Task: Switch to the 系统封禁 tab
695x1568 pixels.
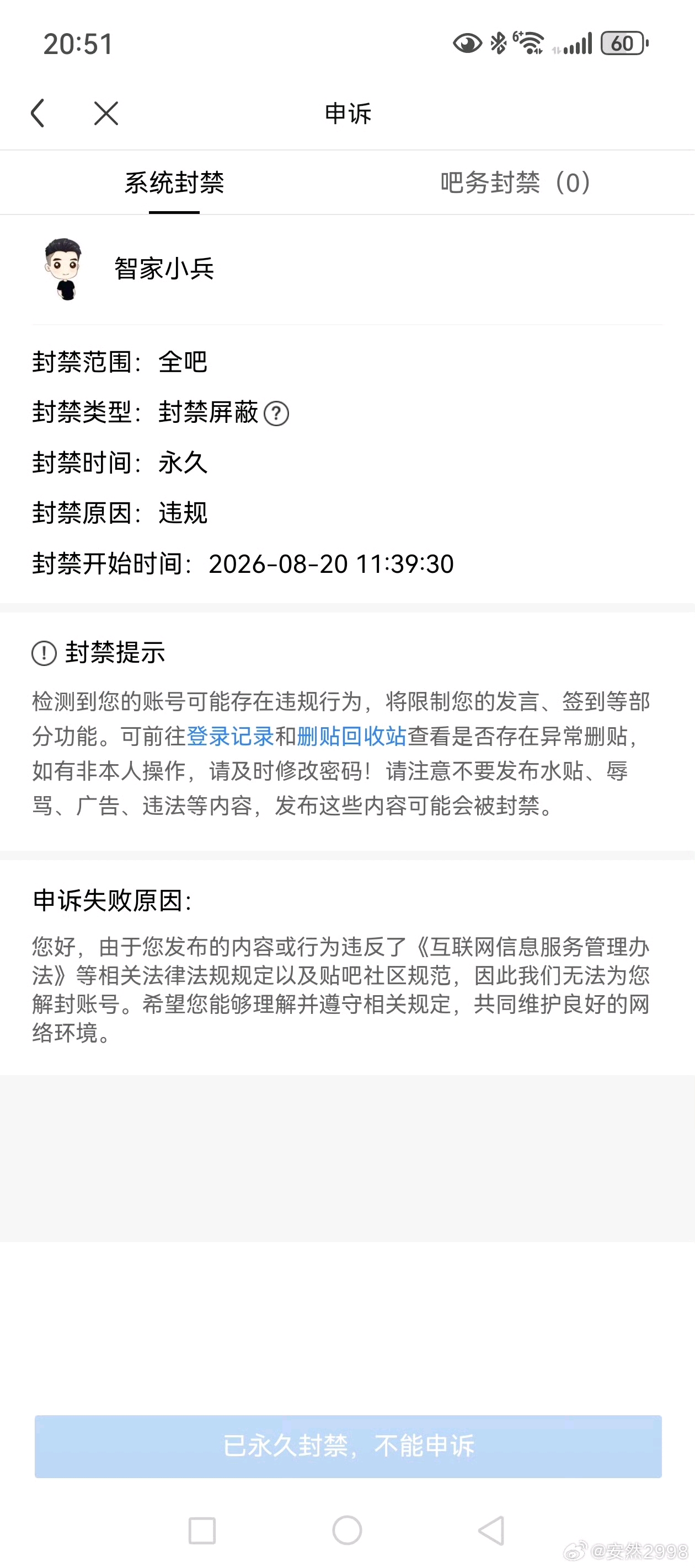Action: (x=174, y=182)
